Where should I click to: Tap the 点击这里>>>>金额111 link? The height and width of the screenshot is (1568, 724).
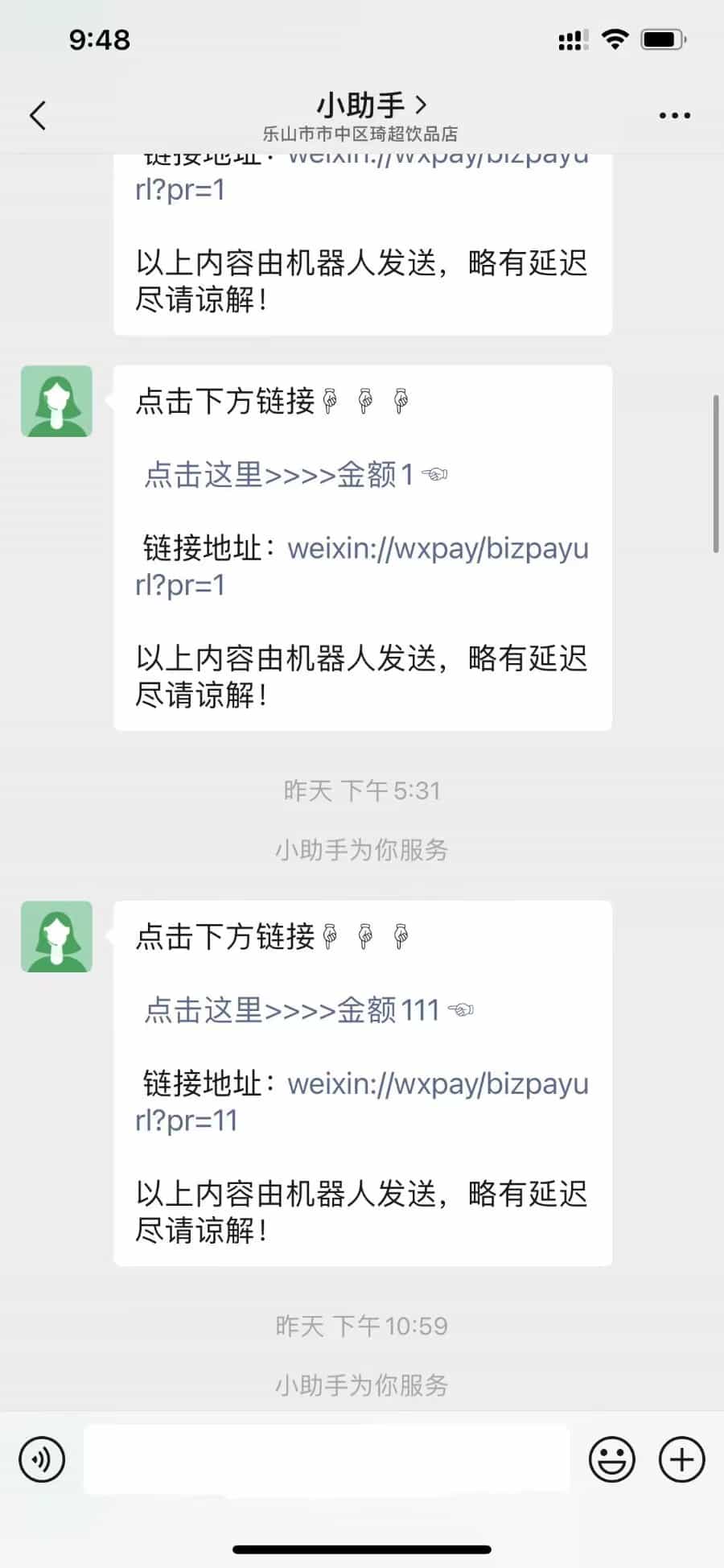291,1010
